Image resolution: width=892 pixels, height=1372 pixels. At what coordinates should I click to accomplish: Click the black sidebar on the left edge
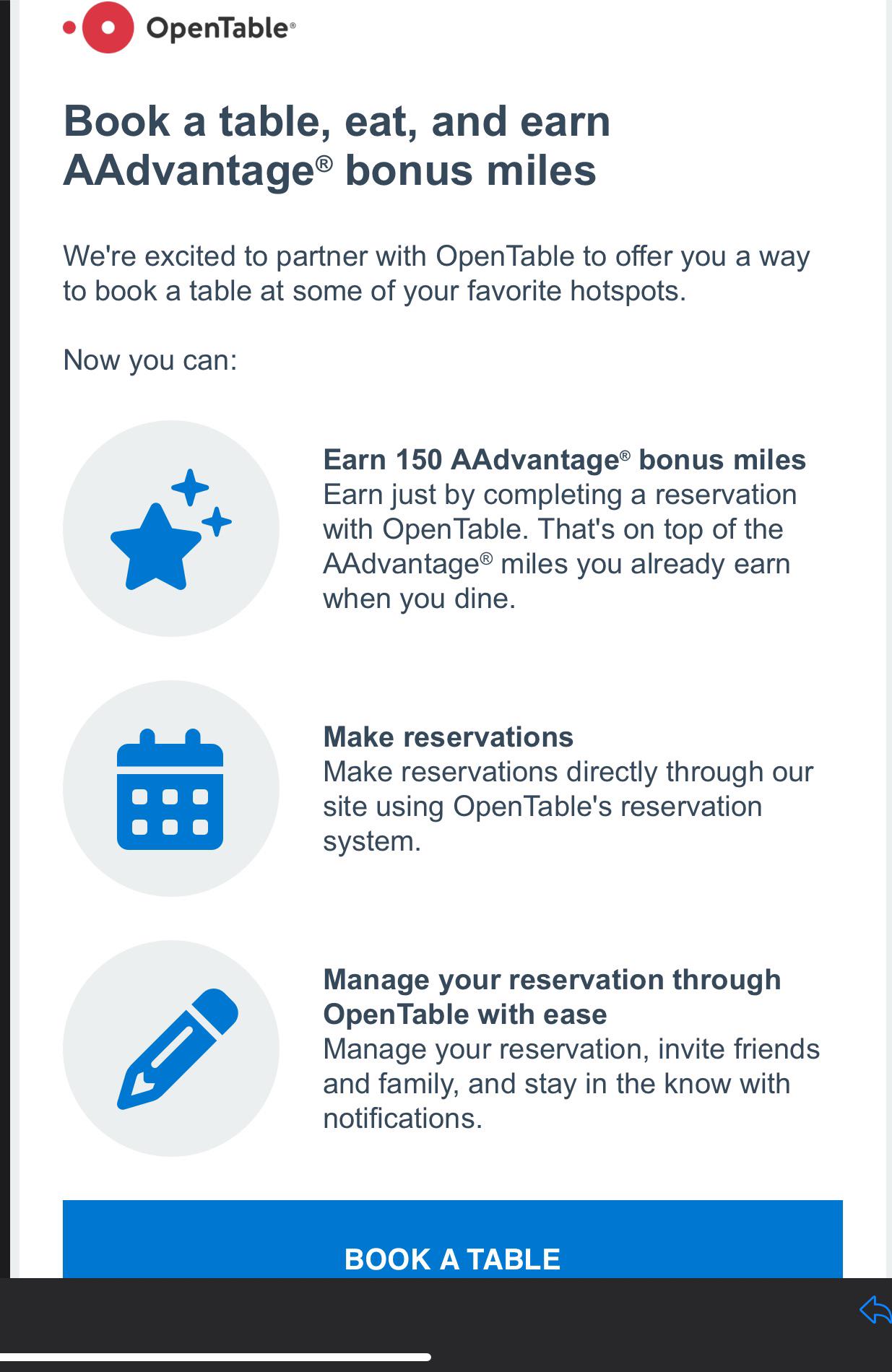click(7, 650)
